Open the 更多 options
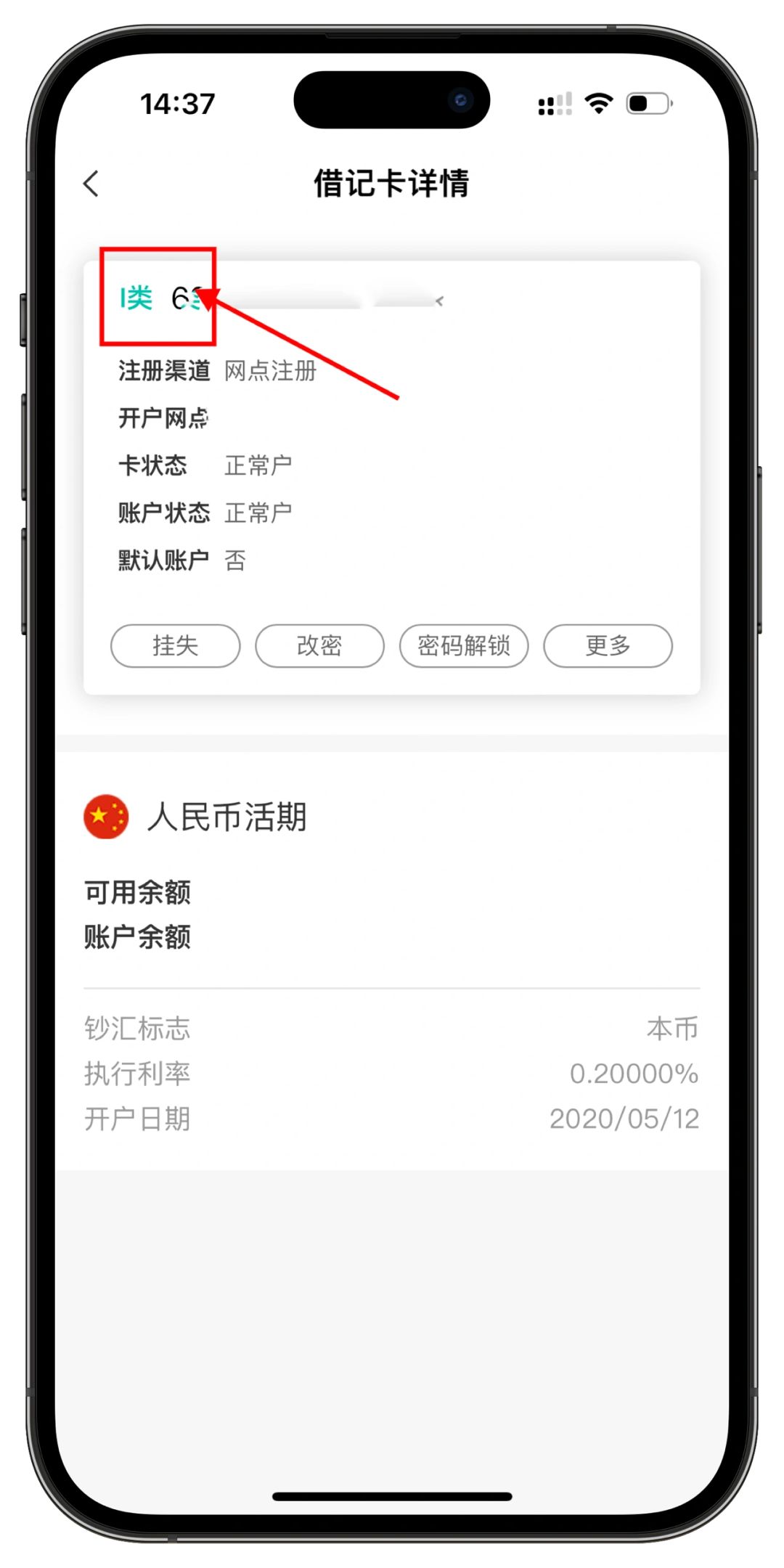Viewport: 784px width, 1568px height. (x=608, y=645)
